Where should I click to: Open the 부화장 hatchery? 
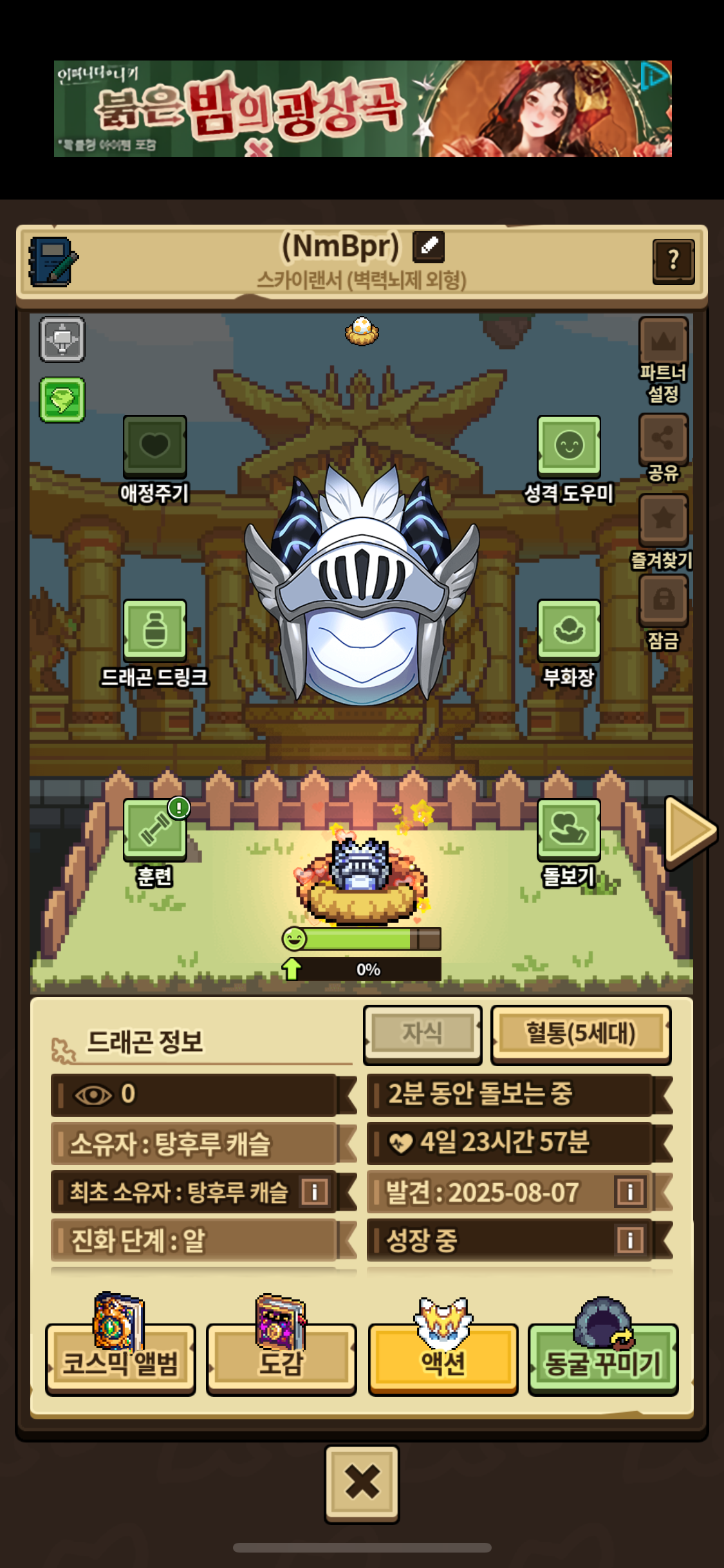569,630
